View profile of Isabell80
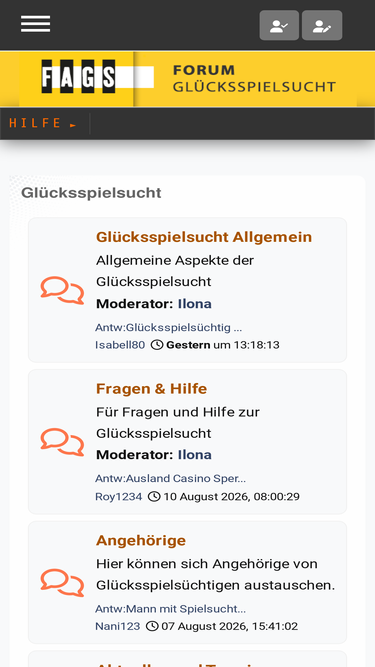This screenshot has height=667, width=375. (120, 345)
